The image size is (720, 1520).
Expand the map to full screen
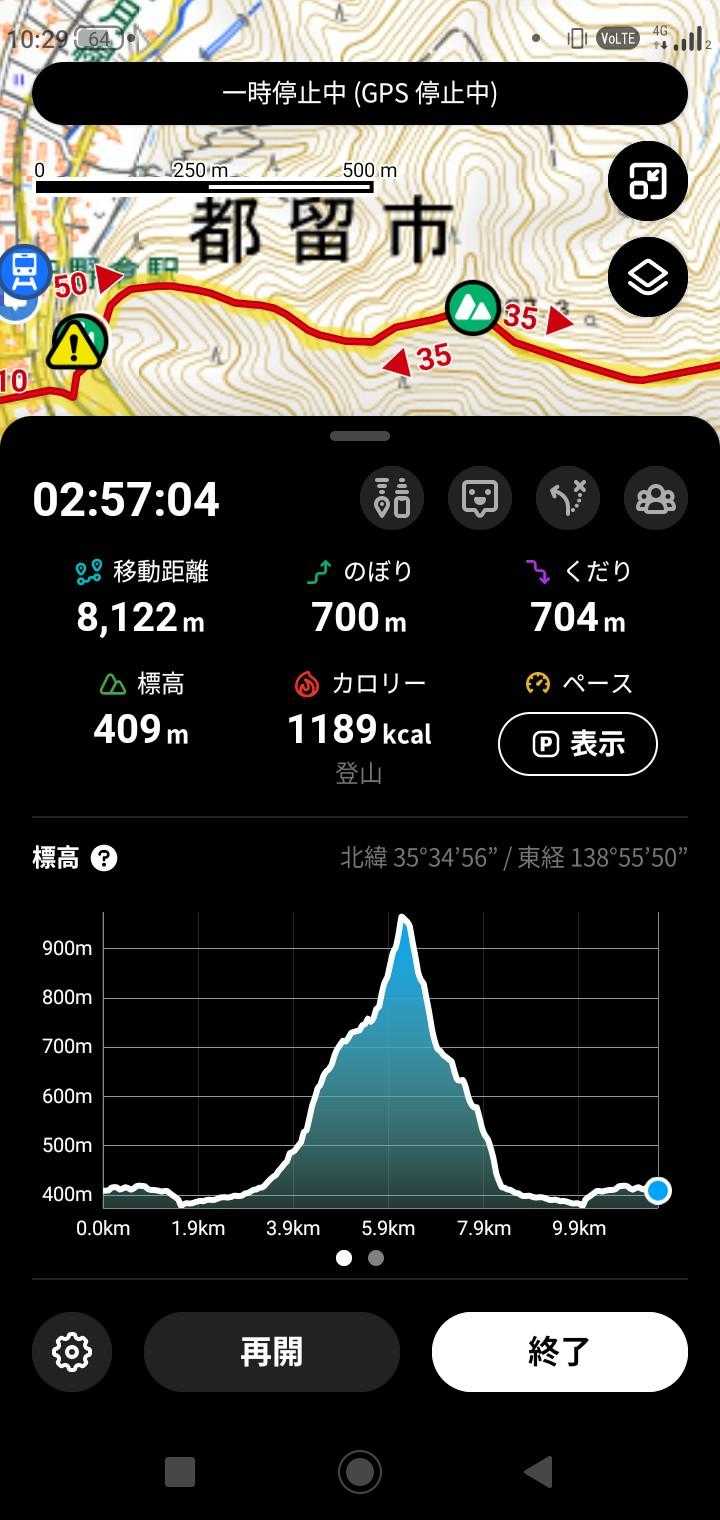pos(648,181)
